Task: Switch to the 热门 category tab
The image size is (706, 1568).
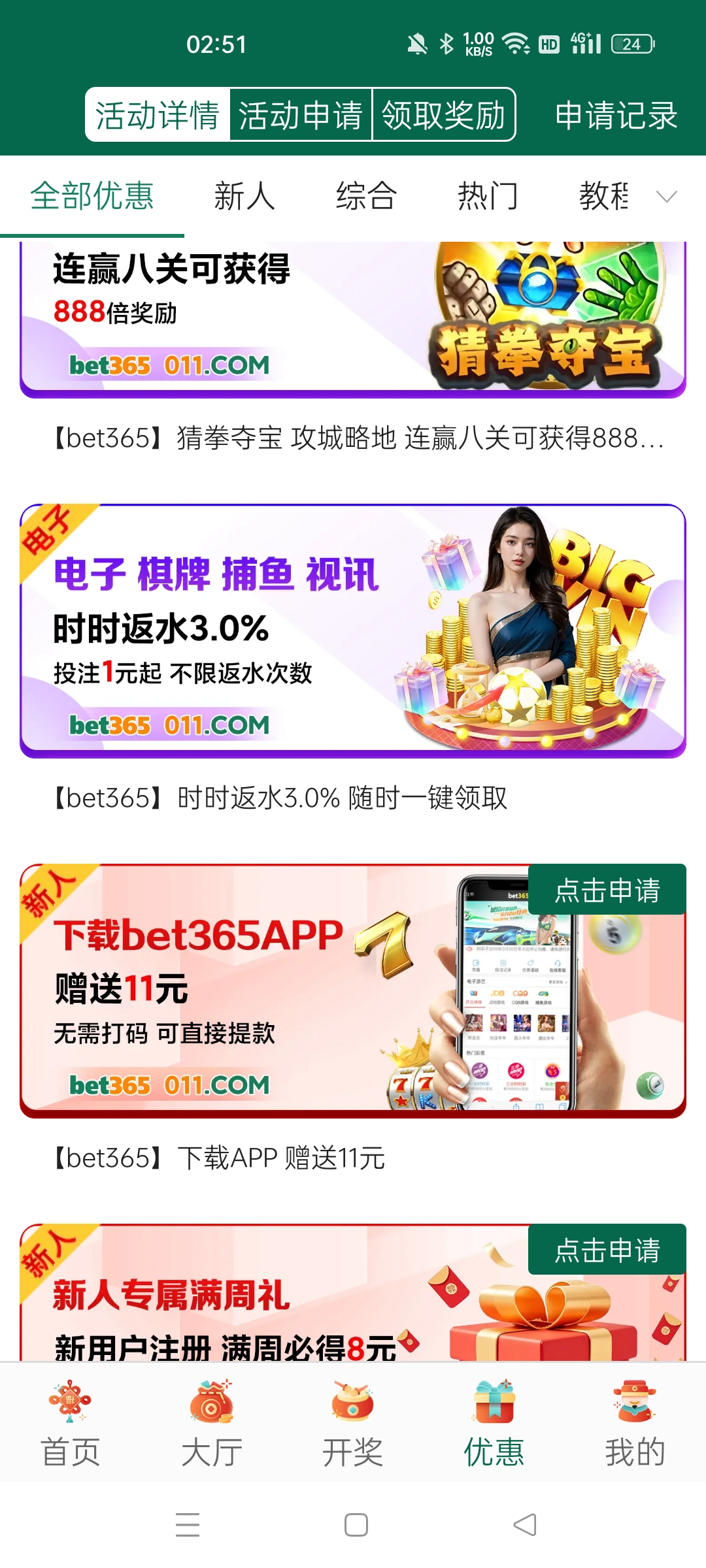Action: pos(488,196)
